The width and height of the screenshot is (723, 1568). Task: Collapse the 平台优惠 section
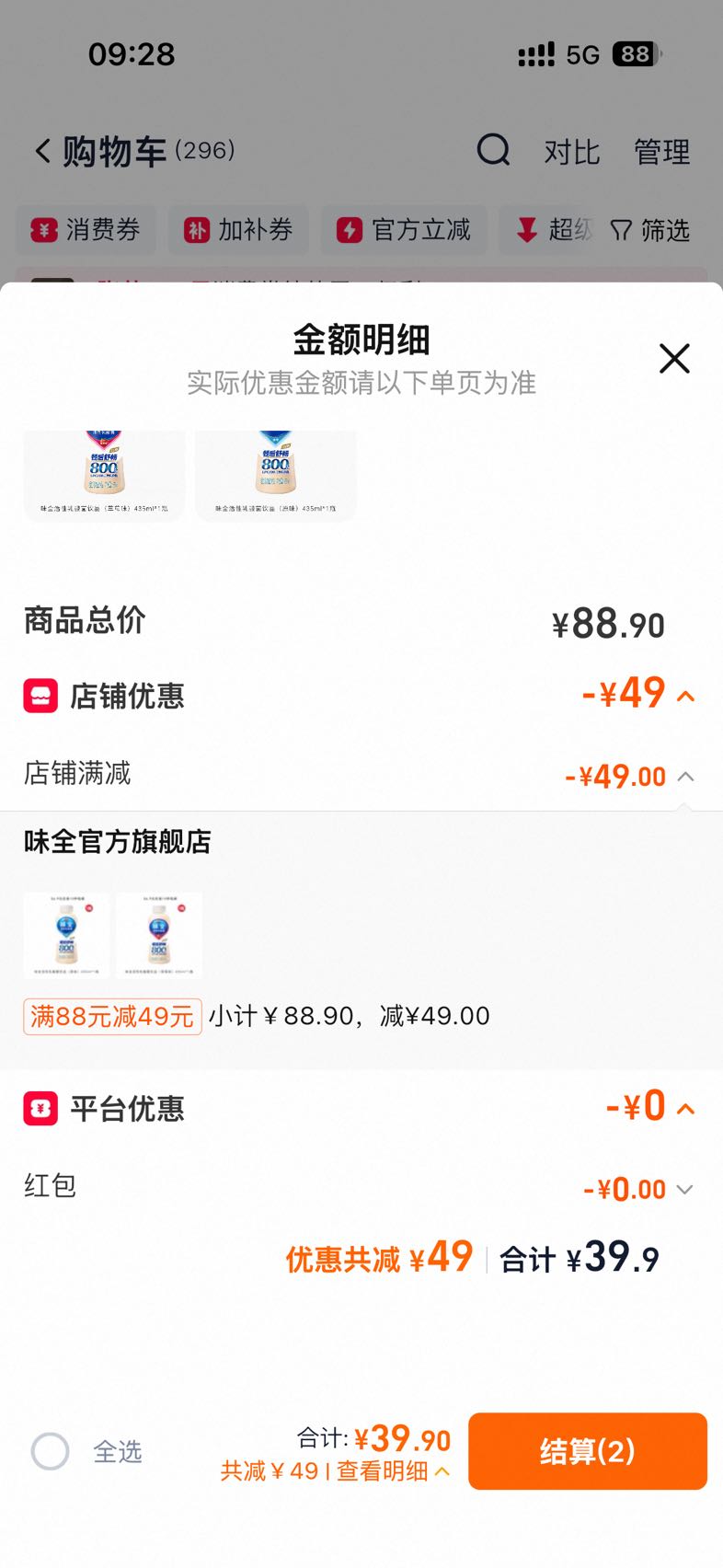pos(685,1109)
